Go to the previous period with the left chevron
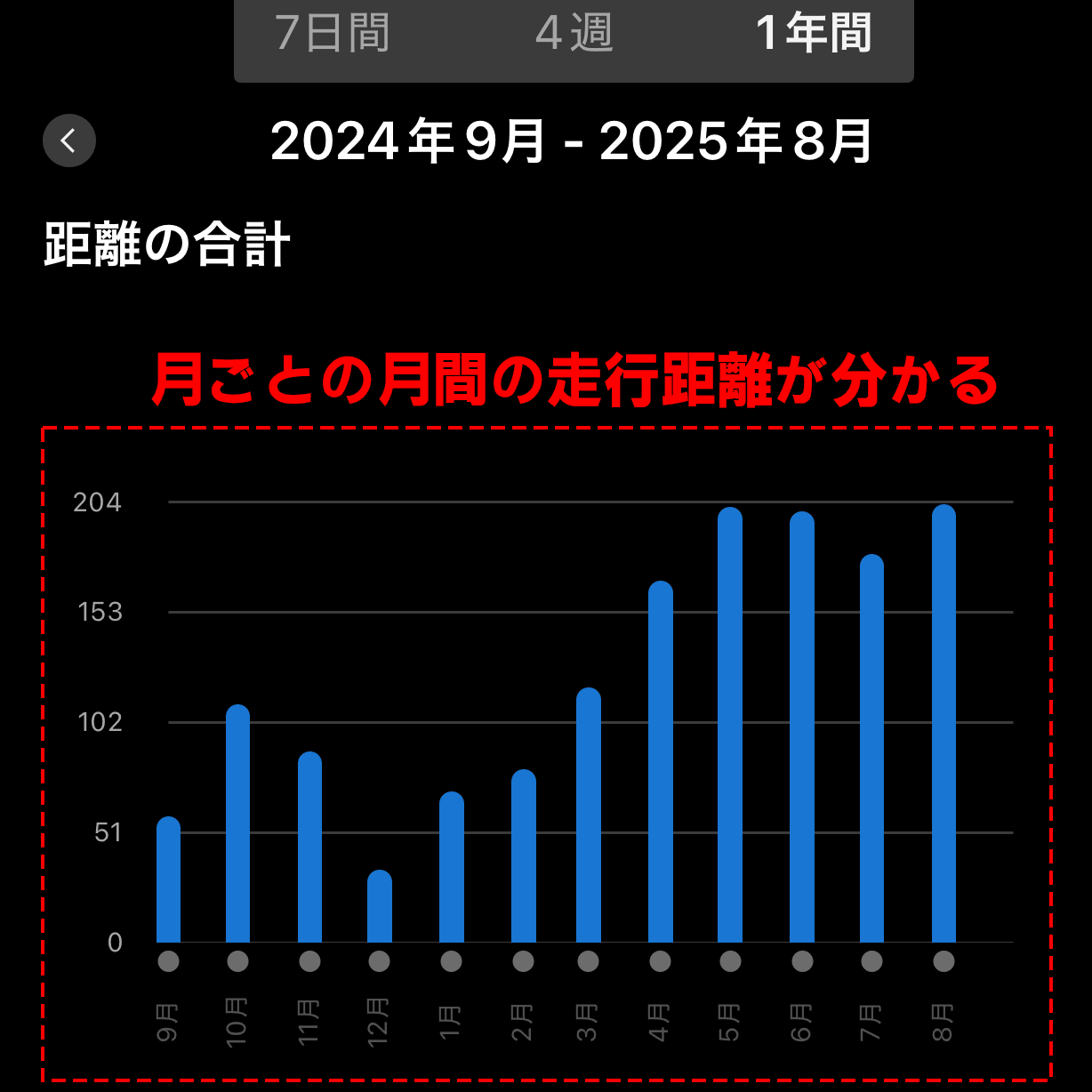This screenshot has width=1092, height=1092. pos(69,141)
